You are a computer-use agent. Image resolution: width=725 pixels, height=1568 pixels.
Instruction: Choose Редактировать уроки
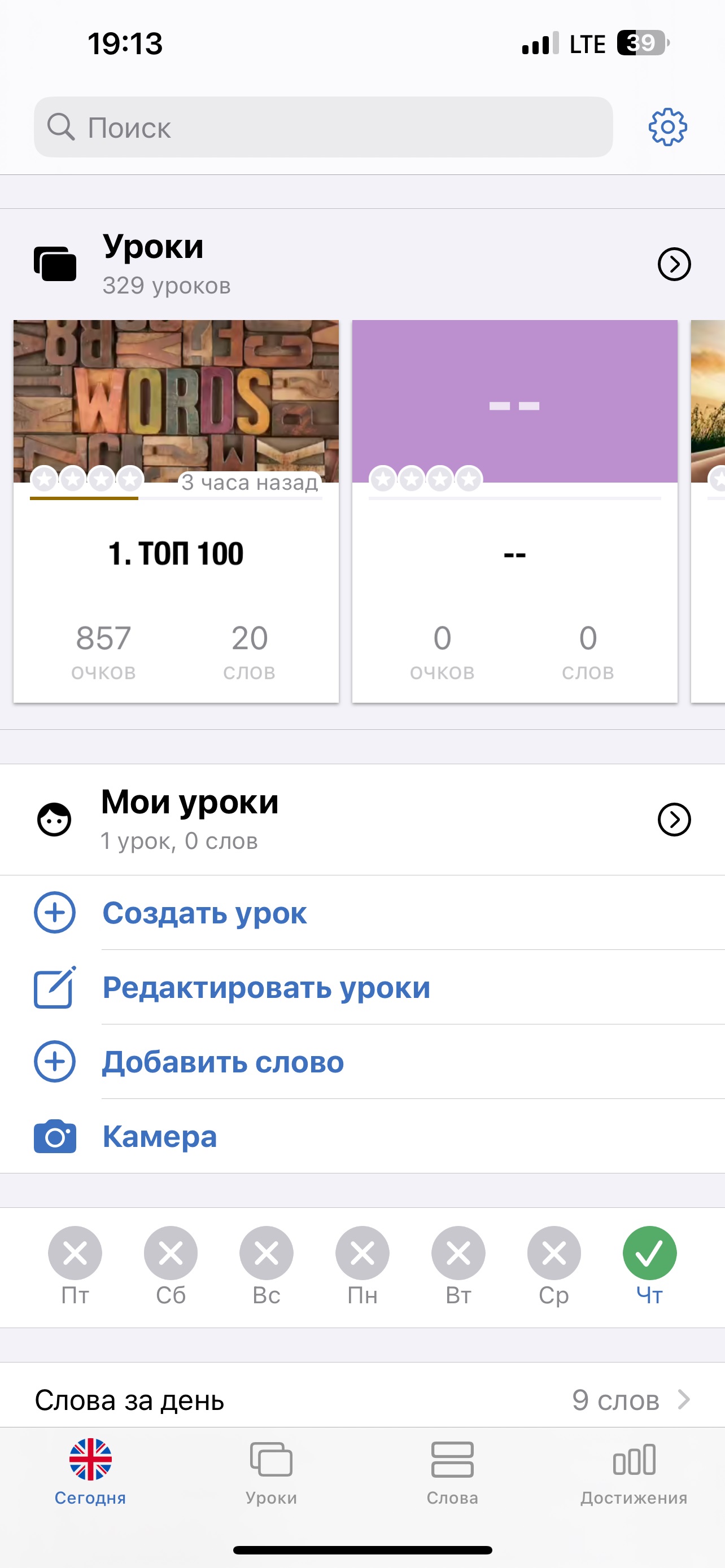click(266, 987)
